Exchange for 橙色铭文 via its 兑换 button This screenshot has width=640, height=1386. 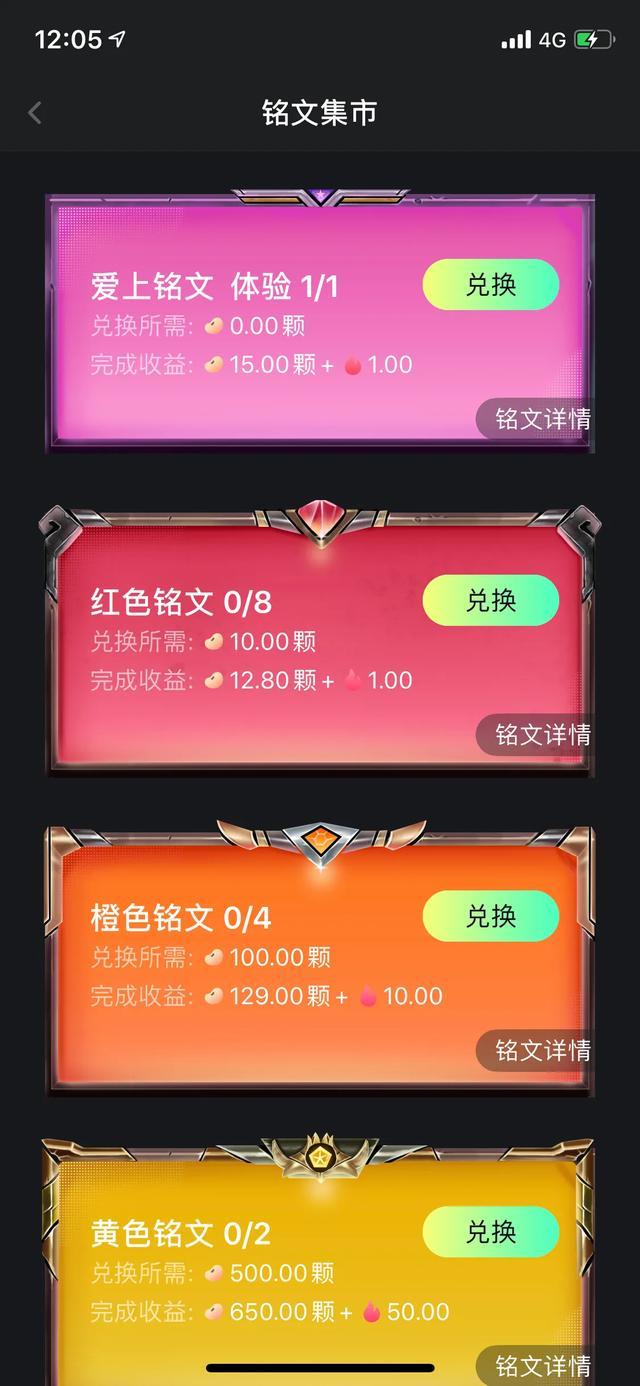[490, 916]
